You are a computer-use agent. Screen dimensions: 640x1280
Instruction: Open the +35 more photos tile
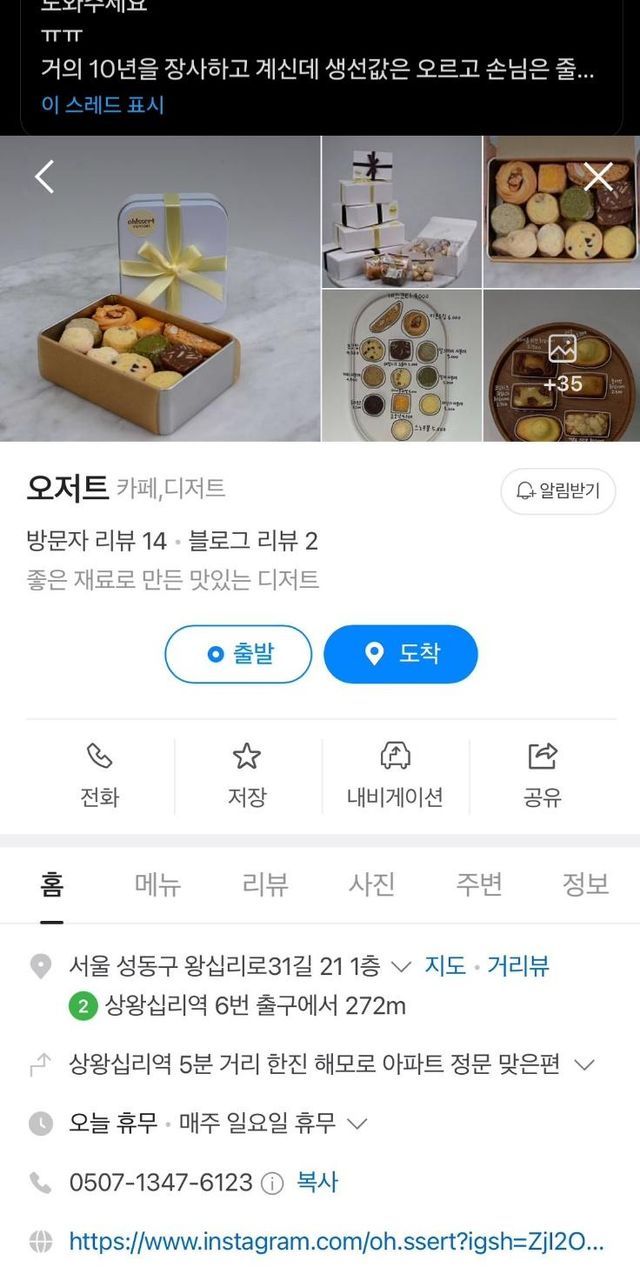(562, 366)
